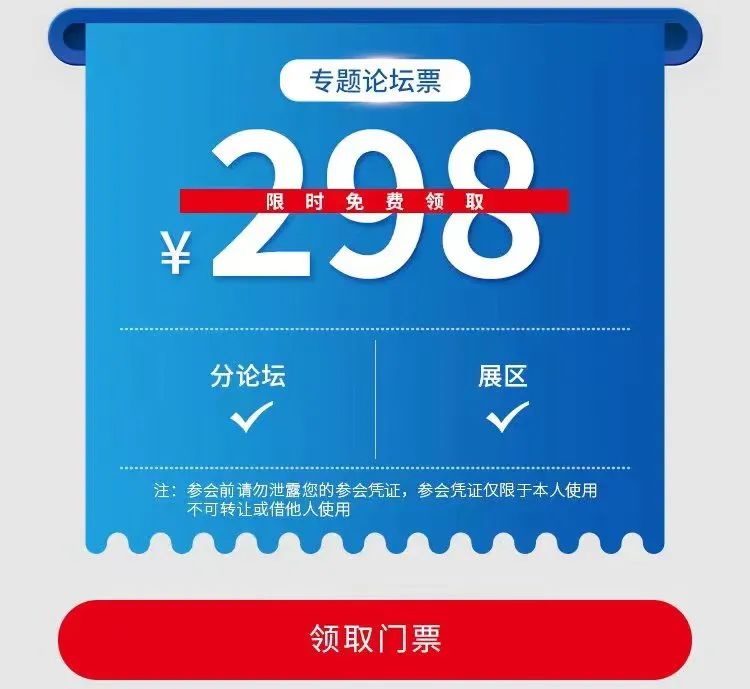The image size is (750, 689).
Task: Tap the 领取门票 button
Action: coord(374,639)
